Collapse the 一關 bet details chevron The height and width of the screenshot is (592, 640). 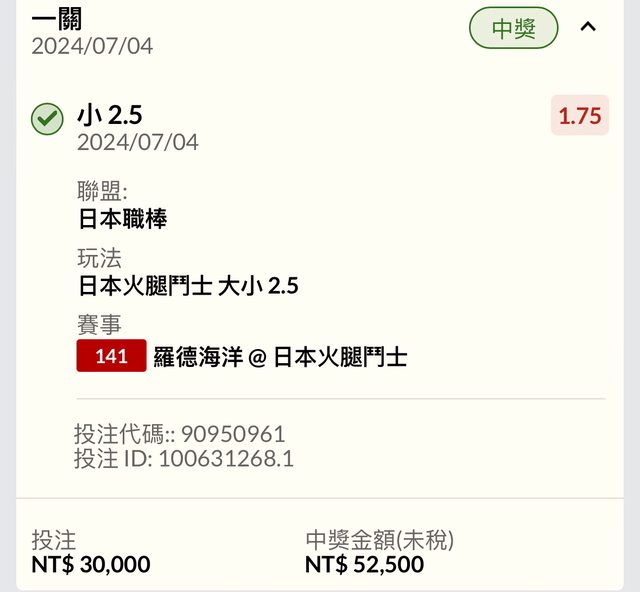(x=588, y=27)
